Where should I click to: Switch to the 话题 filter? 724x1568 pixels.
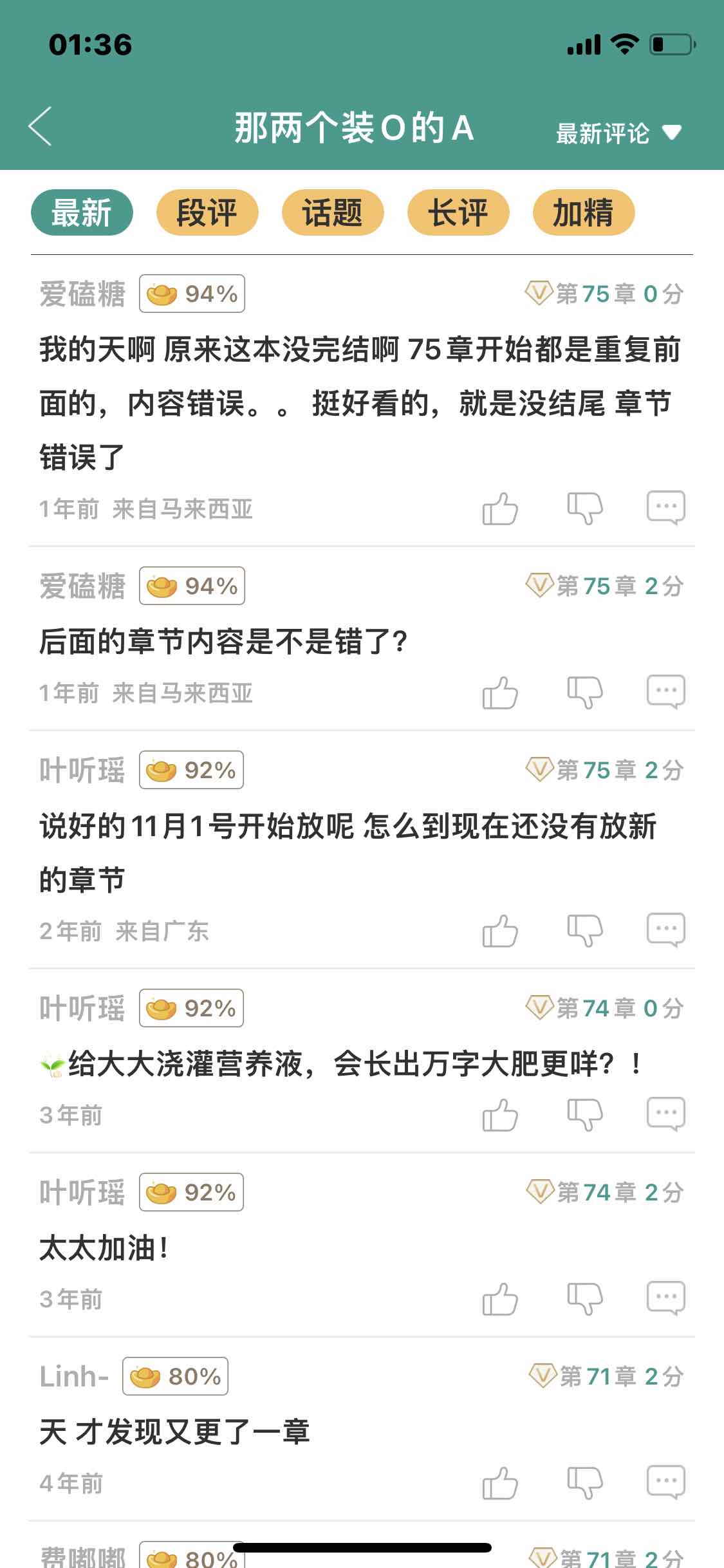[333, 212]
